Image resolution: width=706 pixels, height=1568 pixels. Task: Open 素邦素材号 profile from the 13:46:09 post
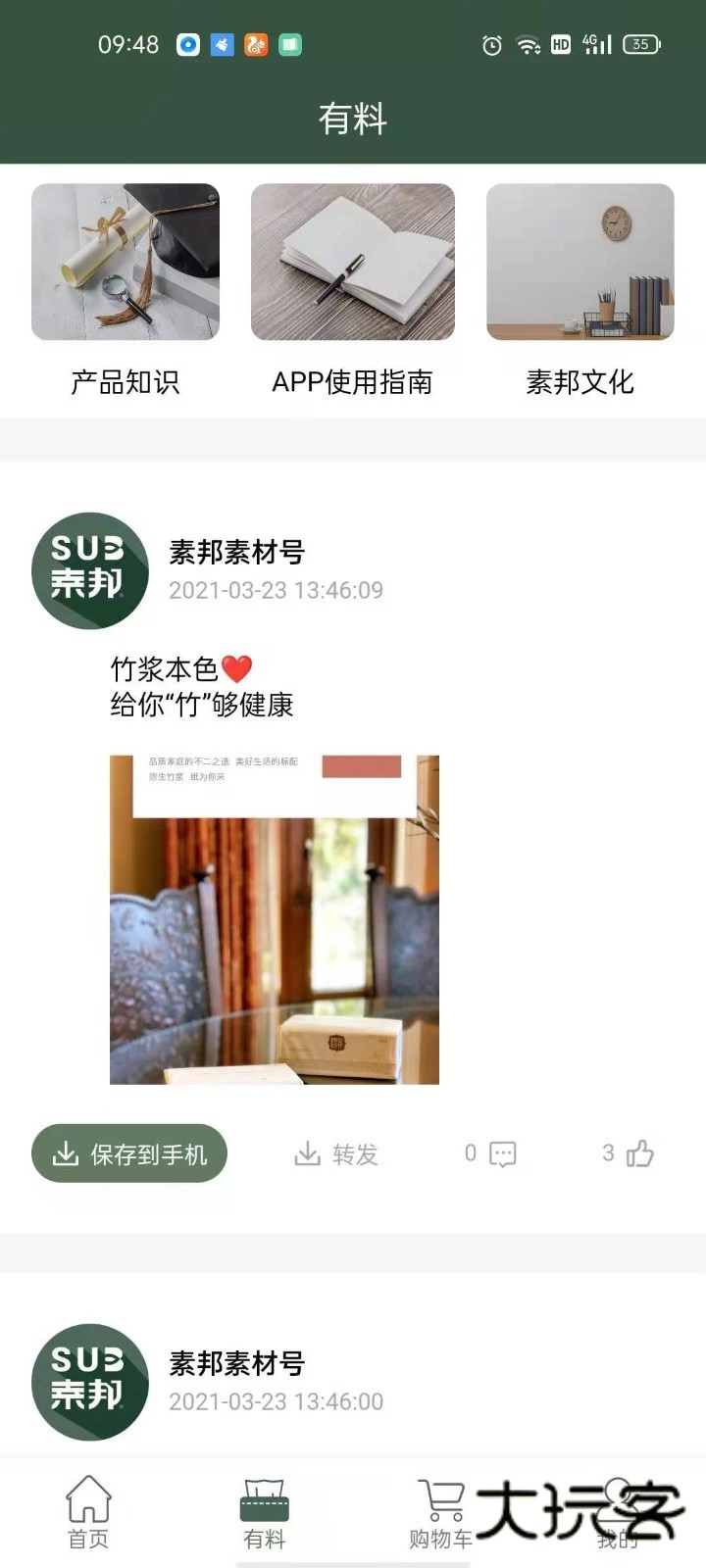[90, 570]
